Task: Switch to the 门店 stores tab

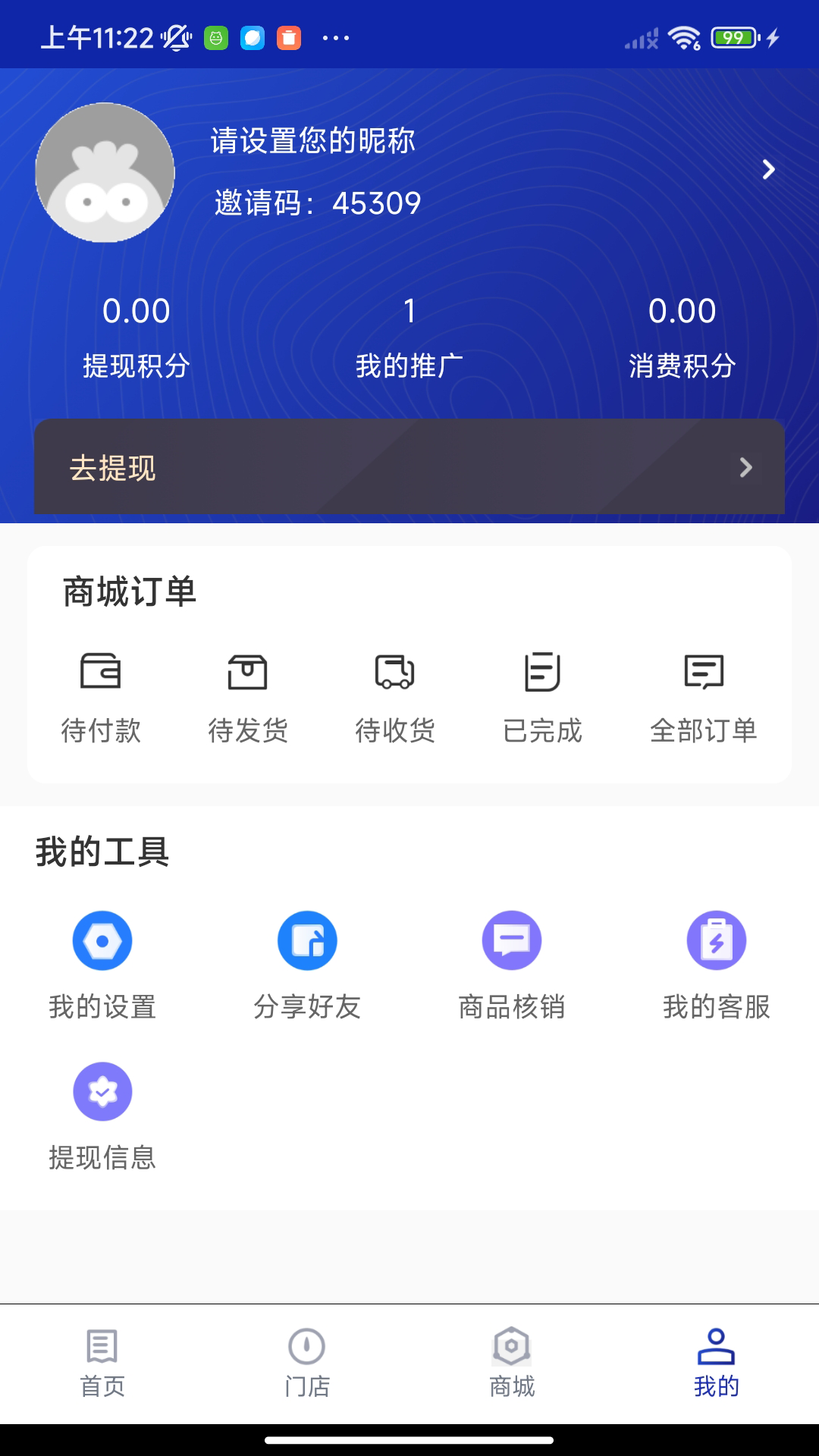Action: coord(307,1363)
